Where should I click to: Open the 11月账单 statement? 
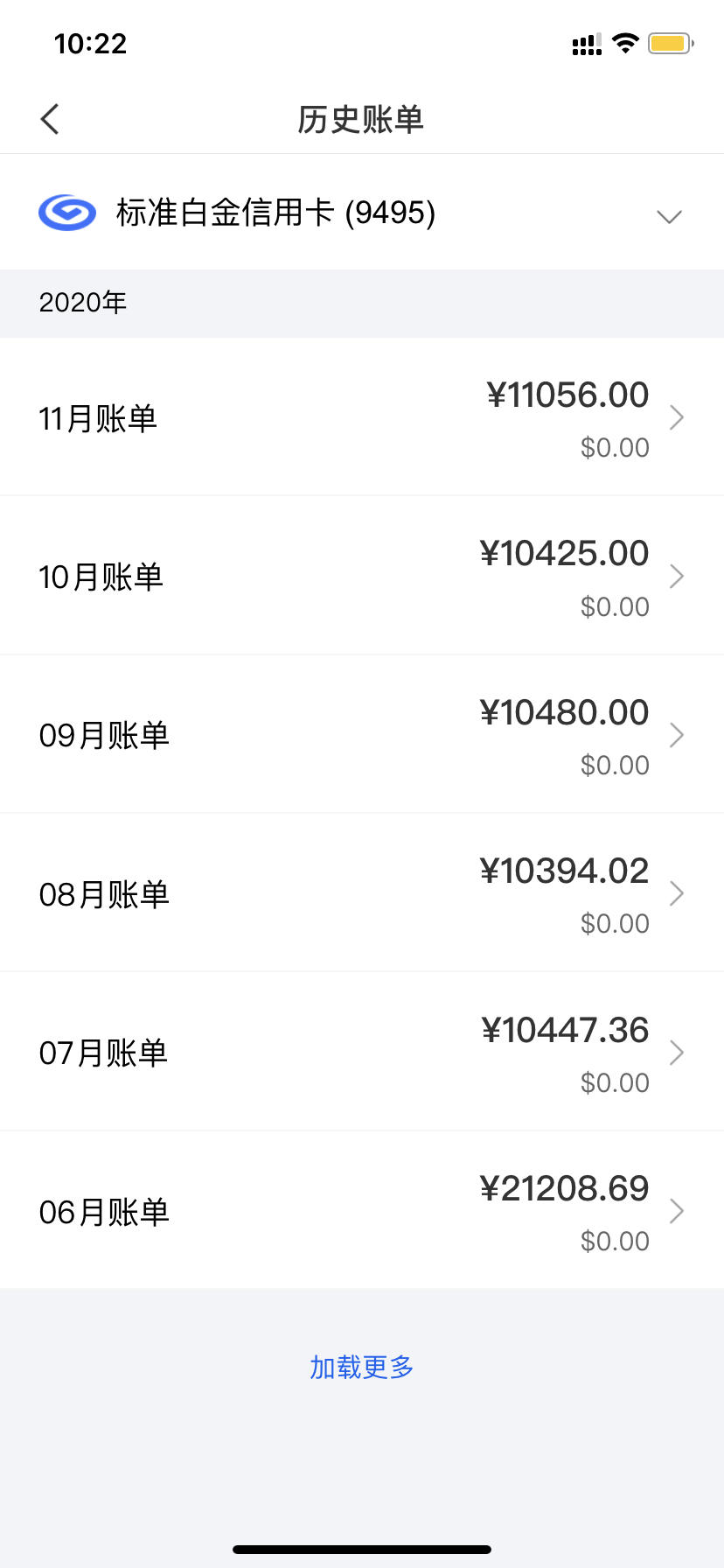[x=362, y=417]
